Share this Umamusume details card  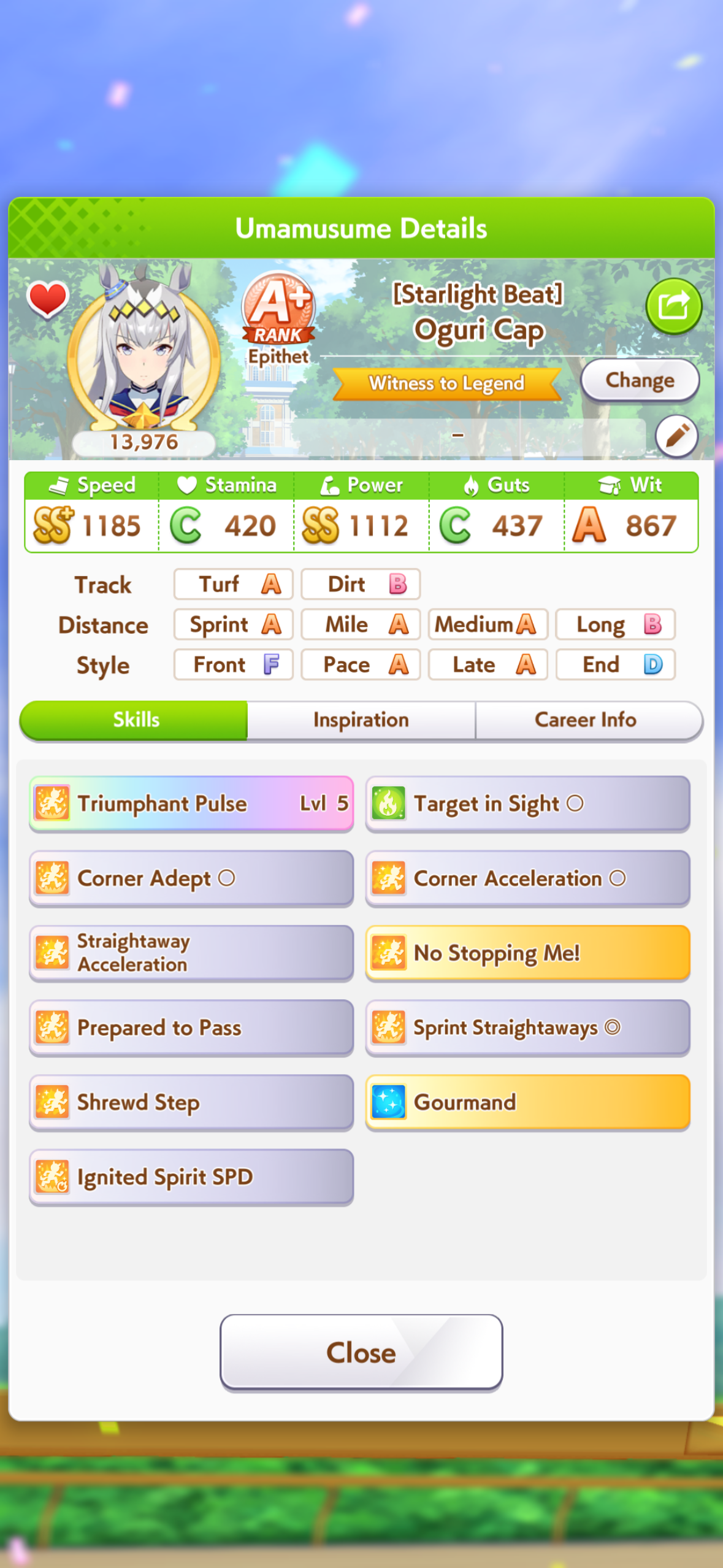point(673,306)
